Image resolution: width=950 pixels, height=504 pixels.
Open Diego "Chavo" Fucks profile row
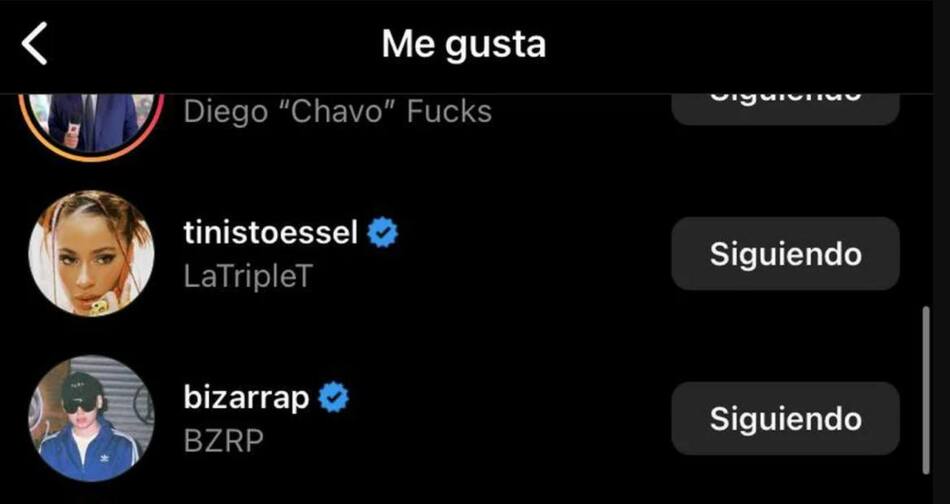(x=337, y=112)
